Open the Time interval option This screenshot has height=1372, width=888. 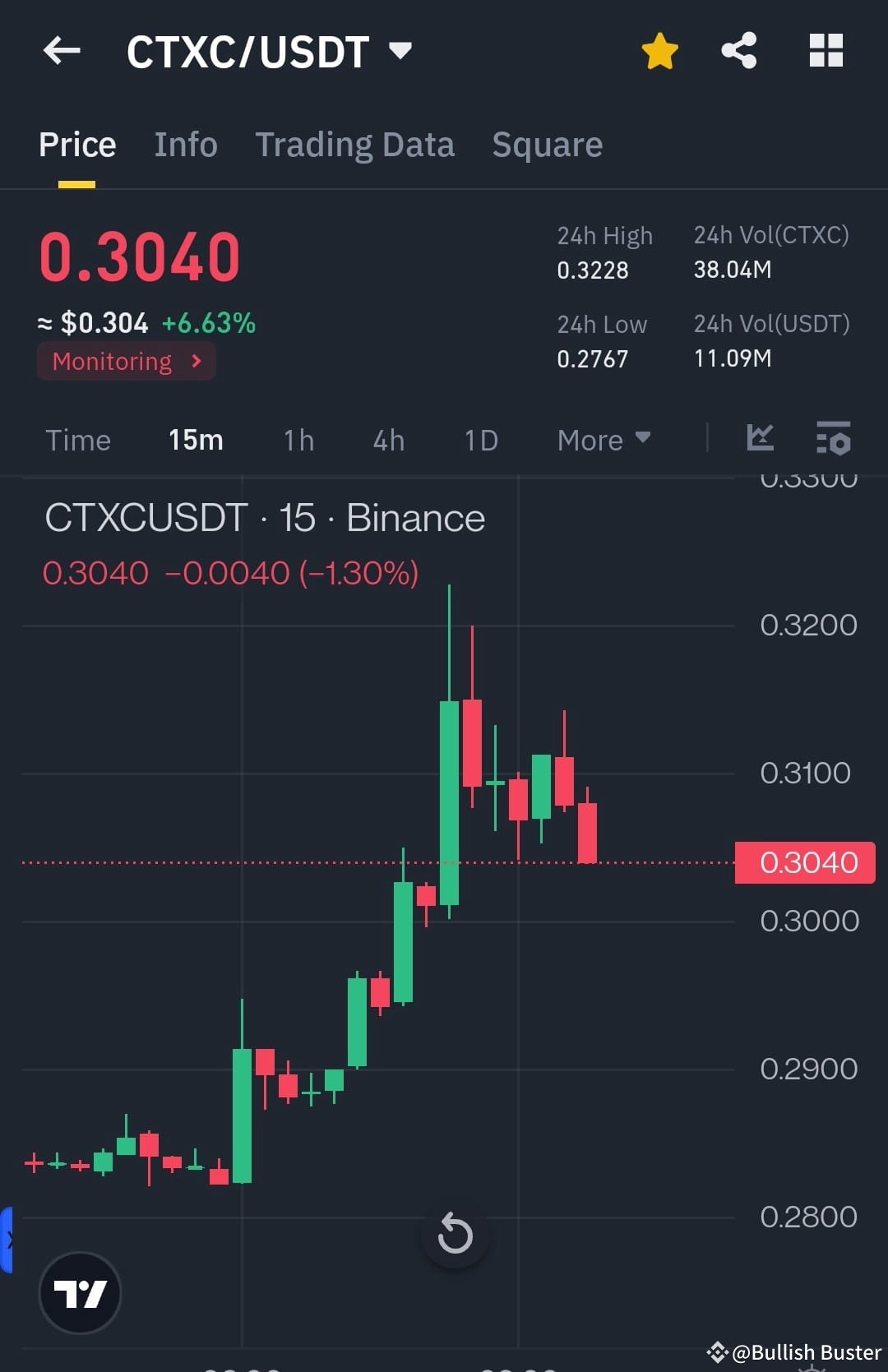pos(78,440)
